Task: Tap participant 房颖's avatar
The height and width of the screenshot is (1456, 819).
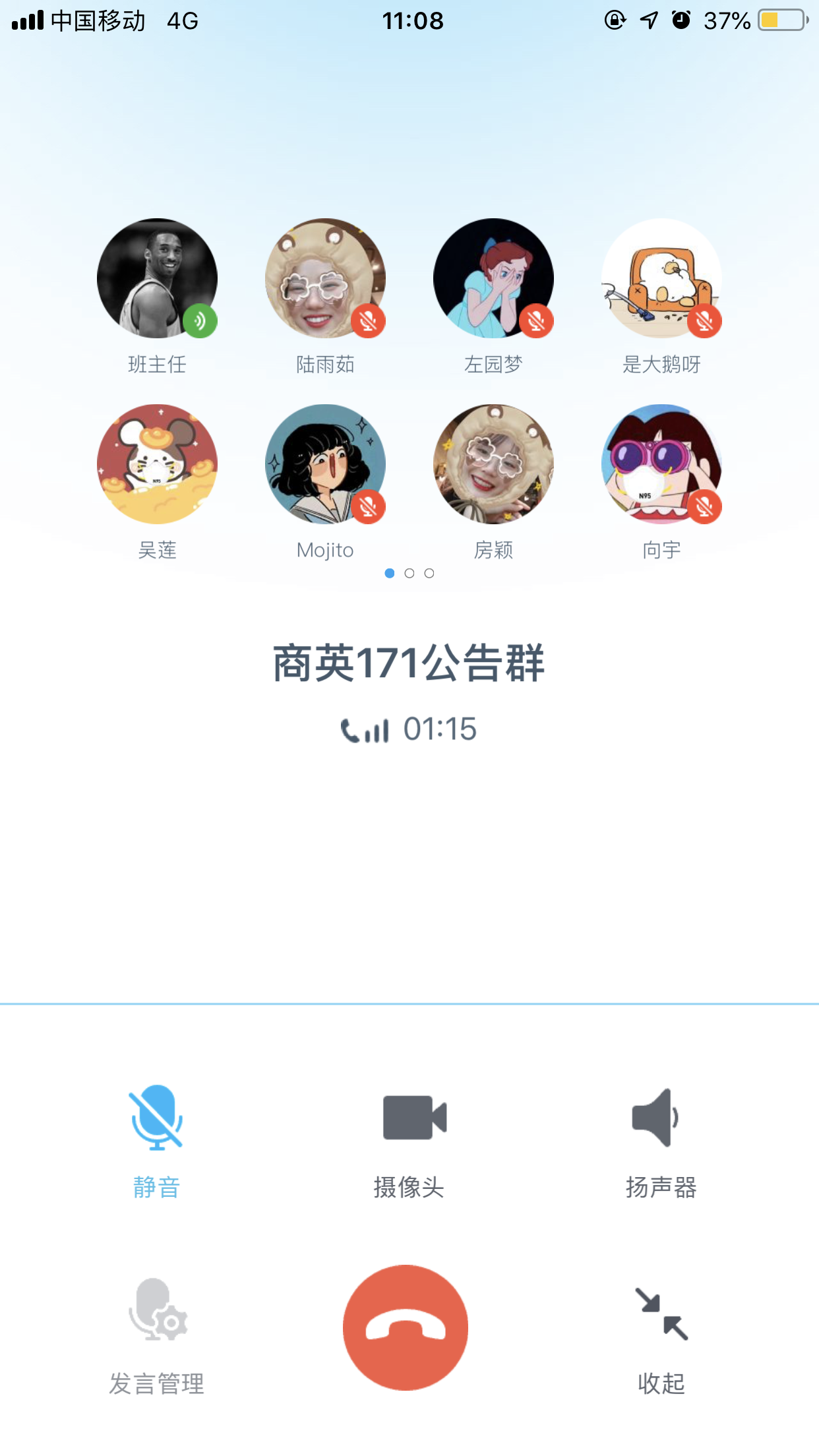Action: coord(493,464)
